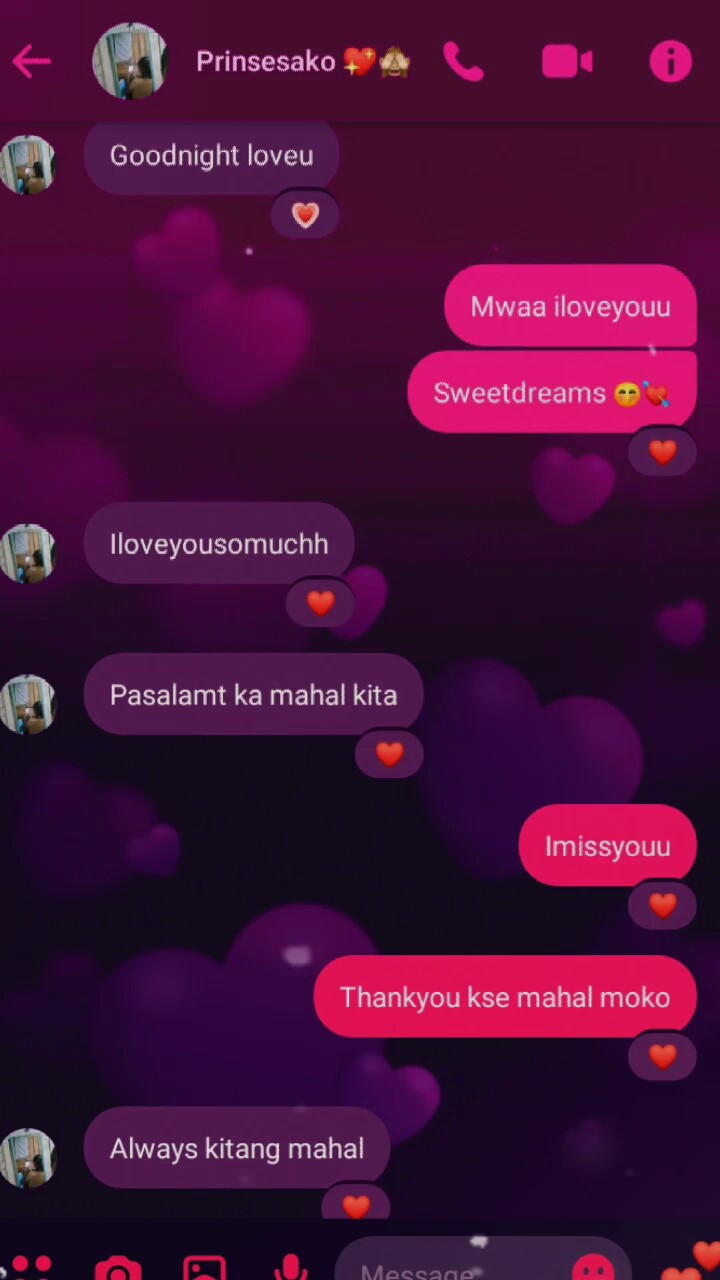View heart reaction on 'Goodnight loveu' message

pyautogui.click(x=305, y=214)
